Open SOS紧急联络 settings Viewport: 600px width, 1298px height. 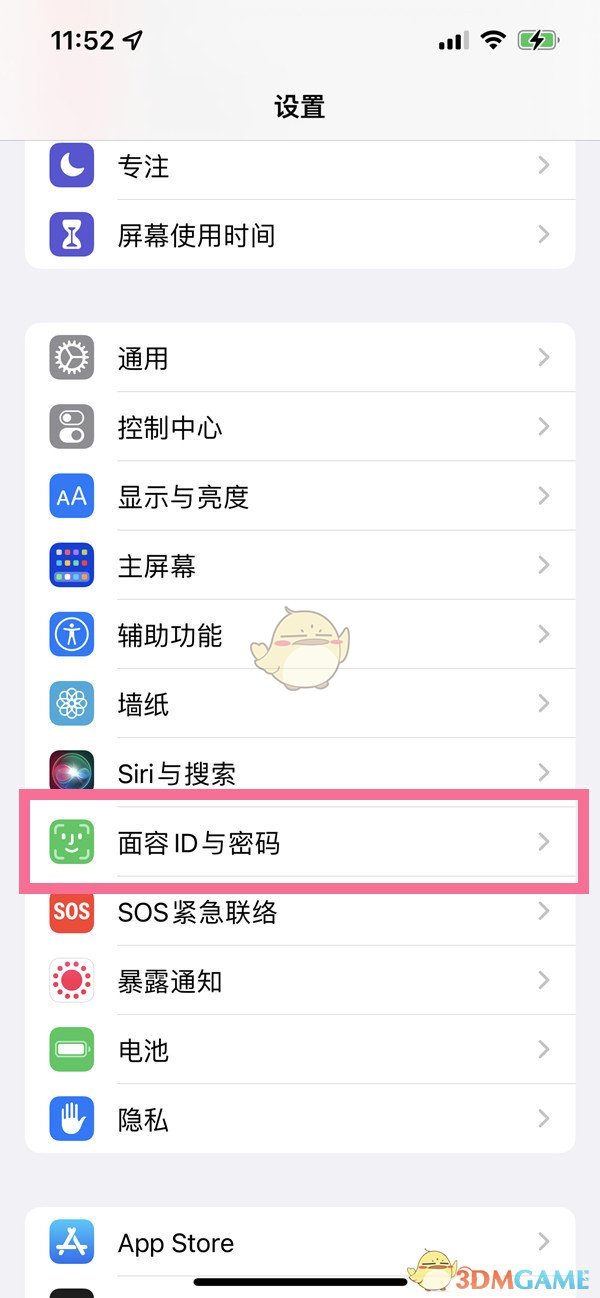point(300,912)
